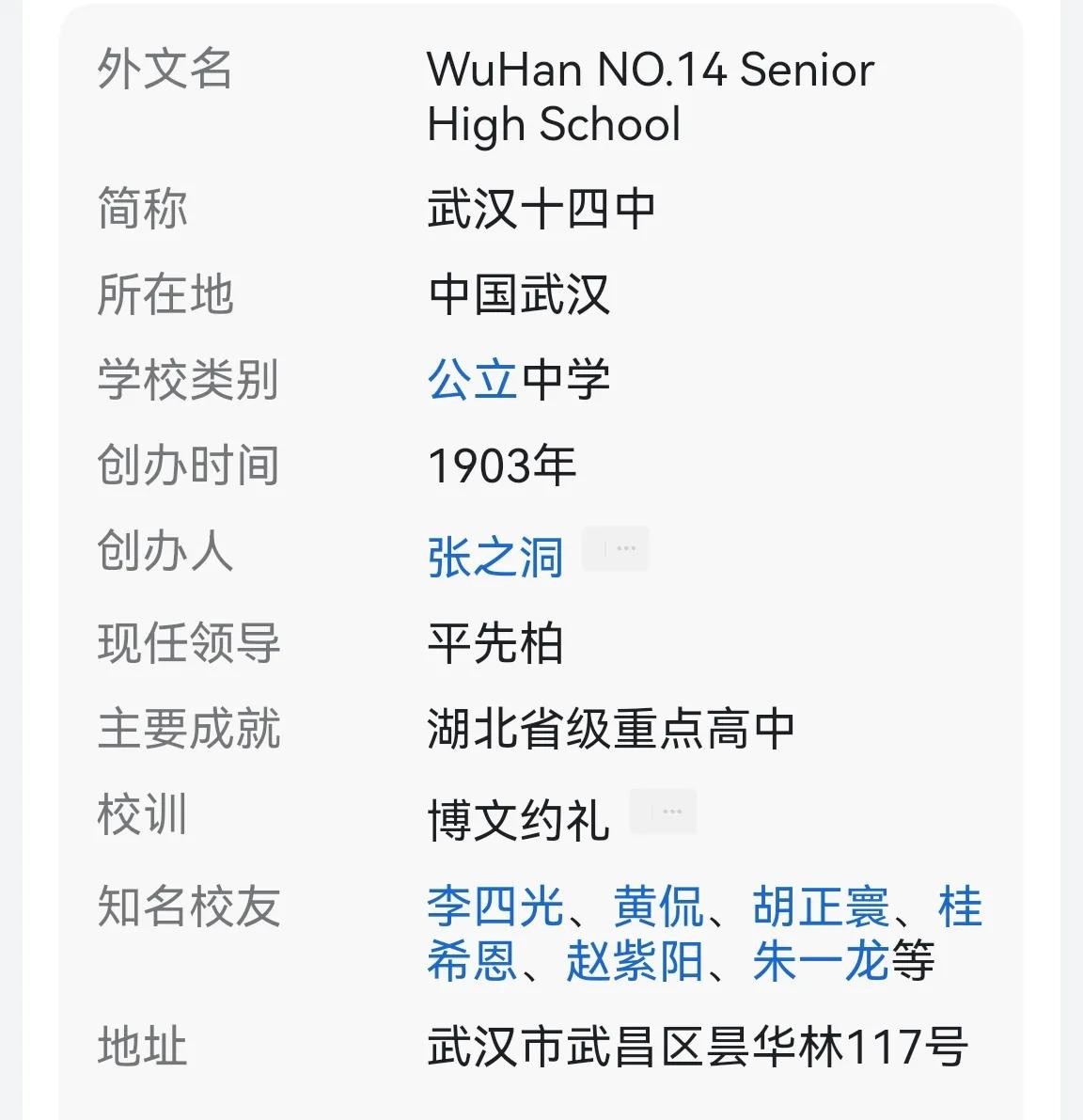This screenshot has height=1120, width=1083.
Task: Expand the ellipsis next to 张之洞
Action: (616, 548)
